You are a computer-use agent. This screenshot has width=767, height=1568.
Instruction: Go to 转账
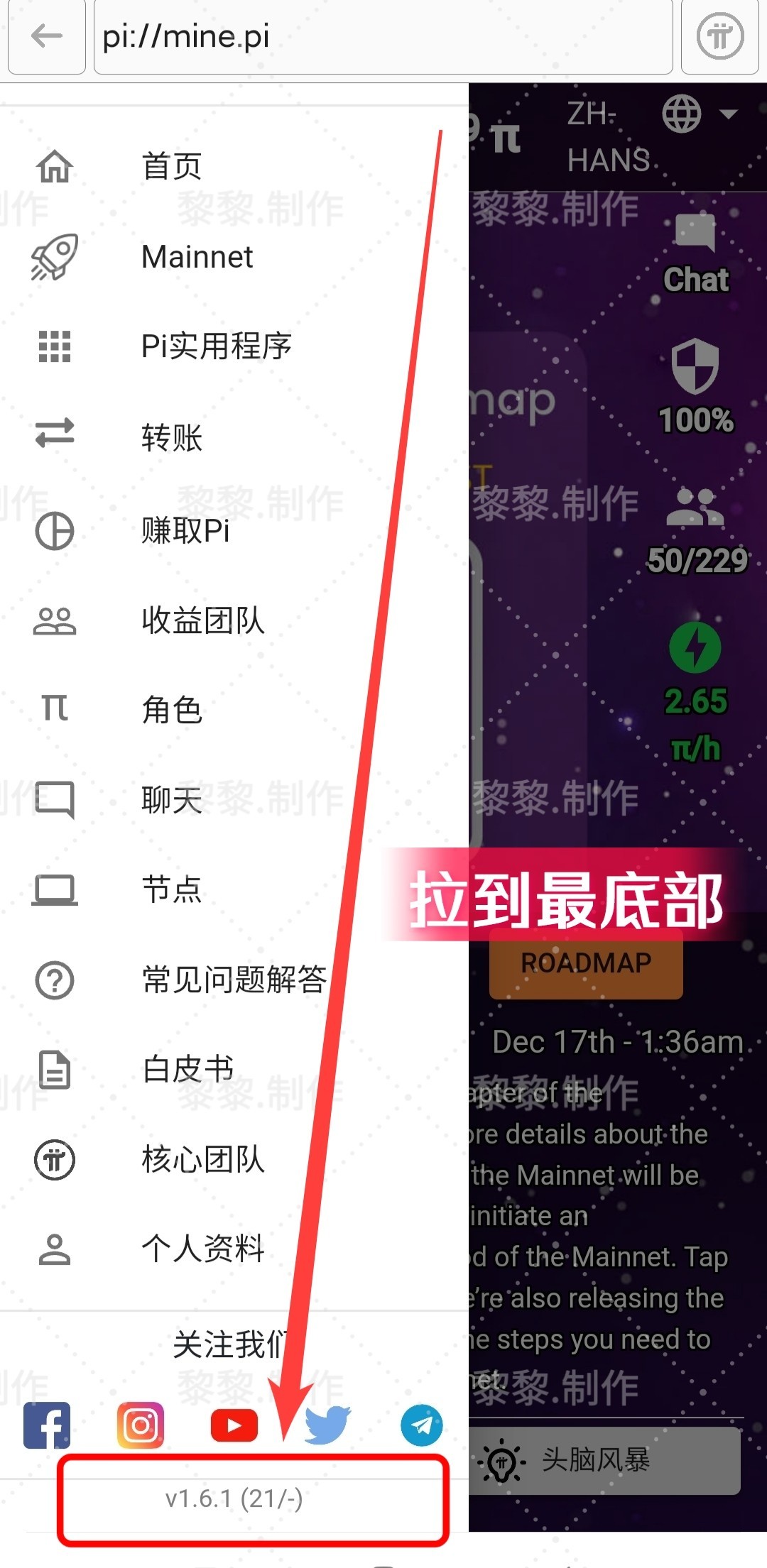(x=172, y=437)
